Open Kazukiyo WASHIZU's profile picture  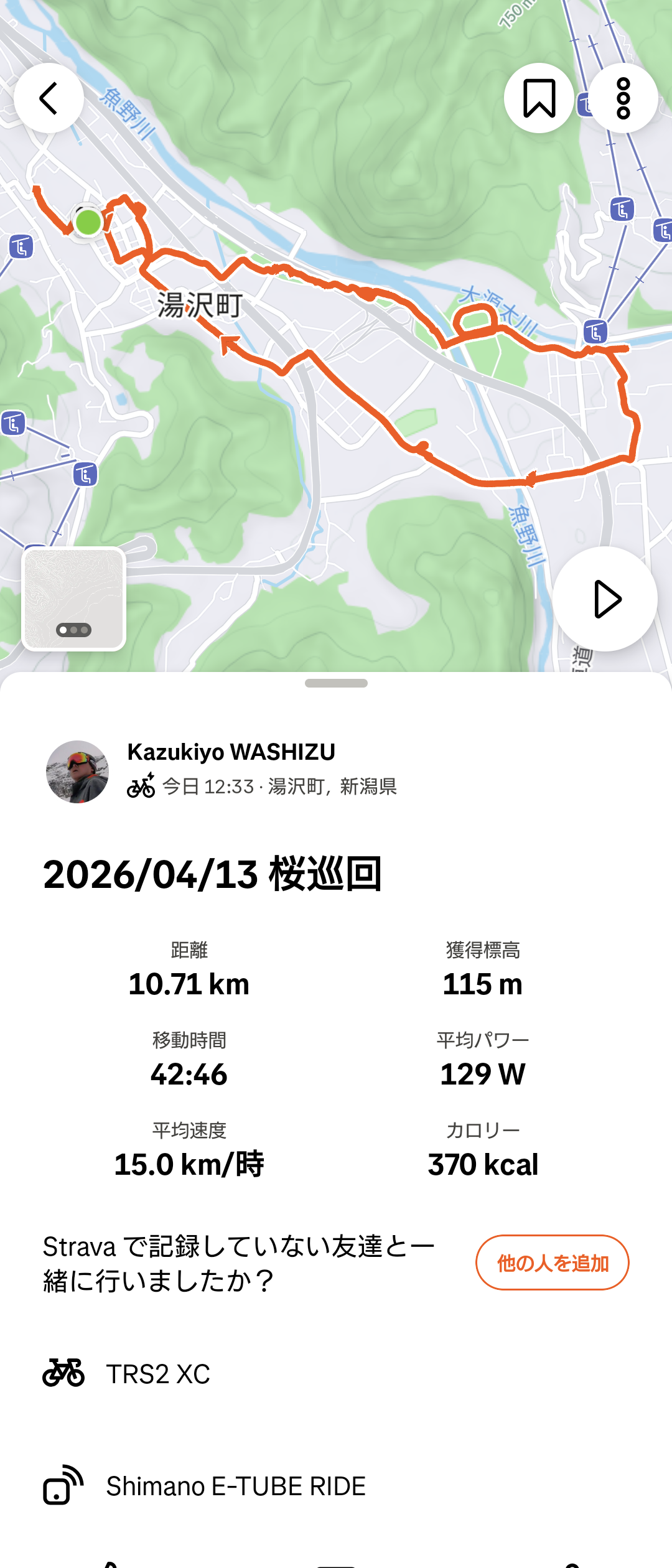click(77, 772)
